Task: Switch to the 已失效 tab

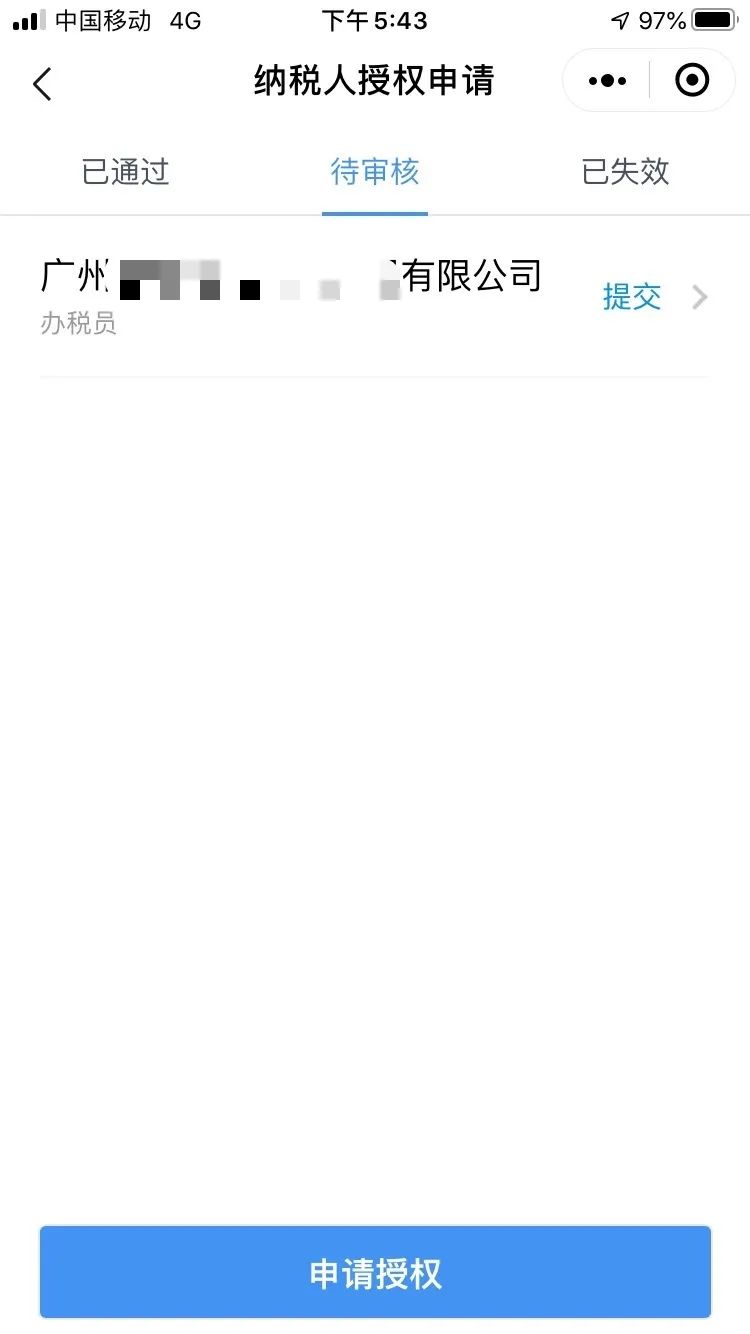Action: click(625, 172)
